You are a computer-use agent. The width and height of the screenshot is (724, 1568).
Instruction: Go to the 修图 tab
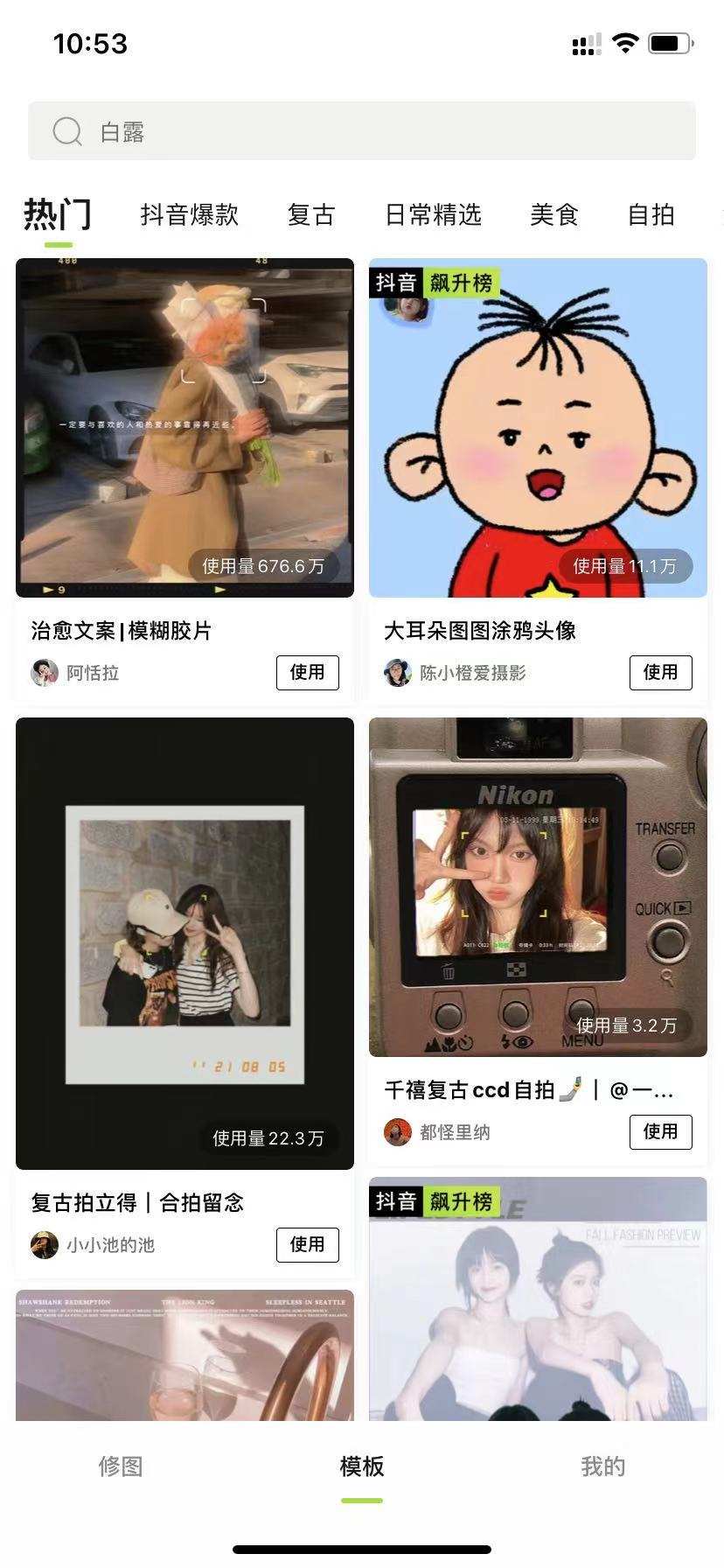point(121,1466)
